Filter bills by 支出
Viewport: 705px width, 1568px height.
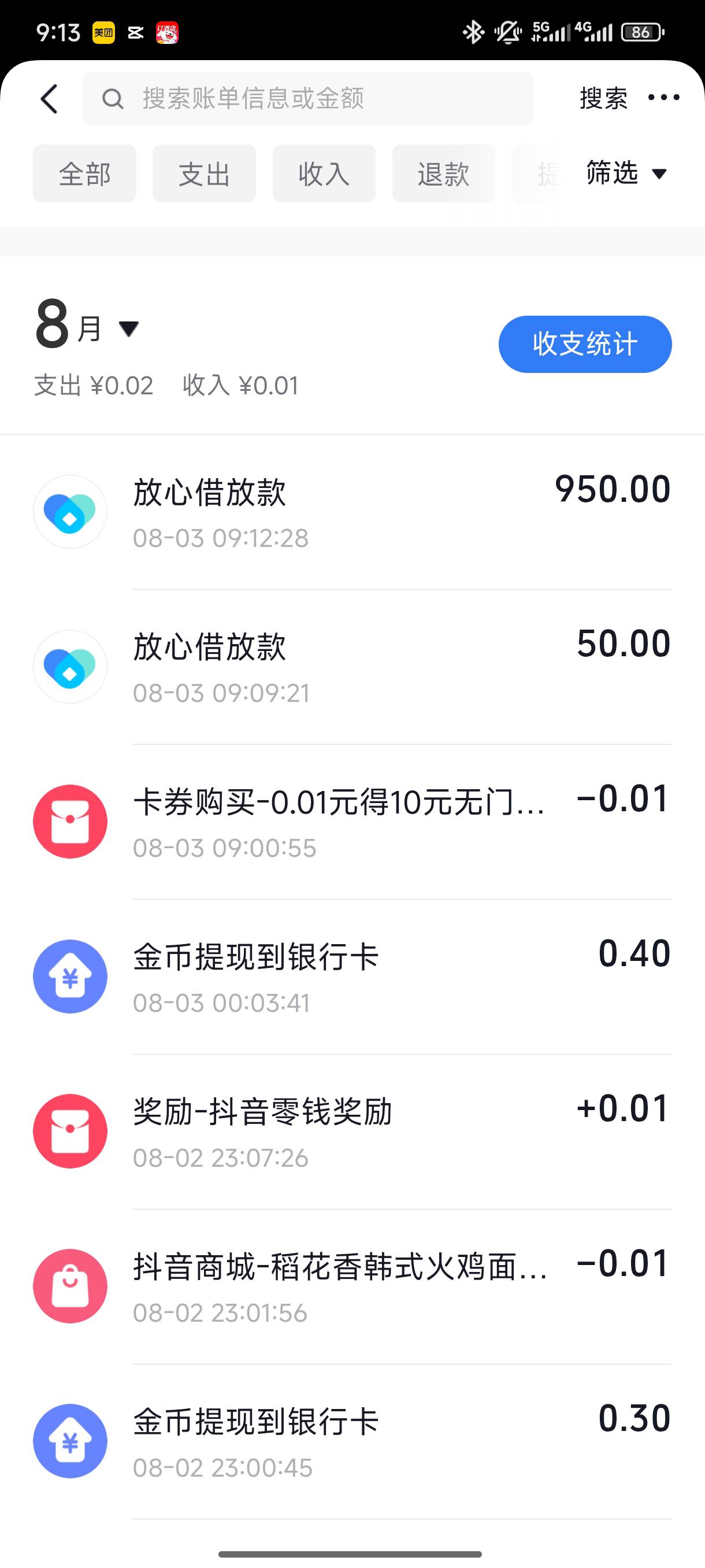tap(205, 173)
